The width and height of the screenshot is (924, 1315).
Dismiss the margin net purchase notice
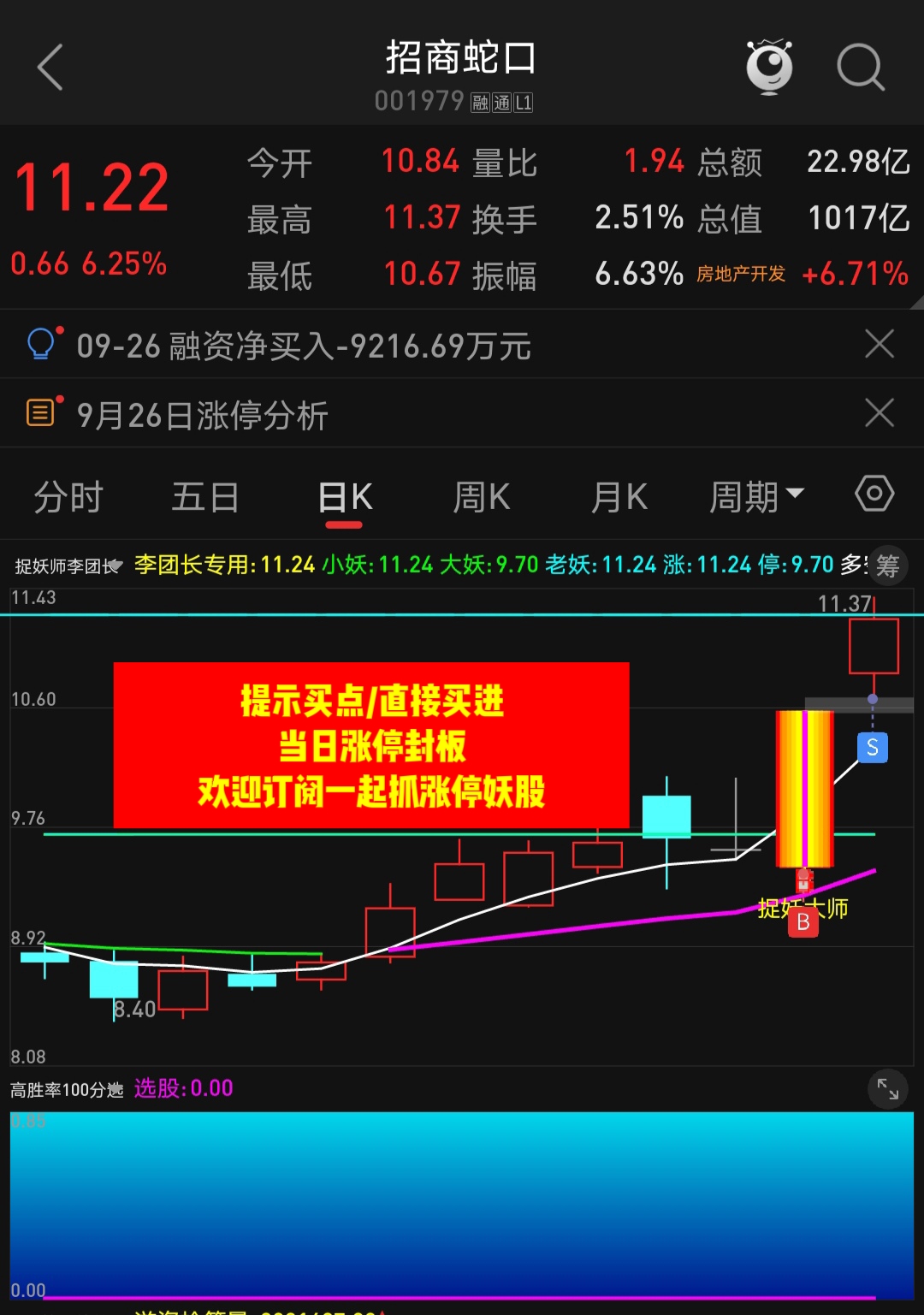click(879, 344)
